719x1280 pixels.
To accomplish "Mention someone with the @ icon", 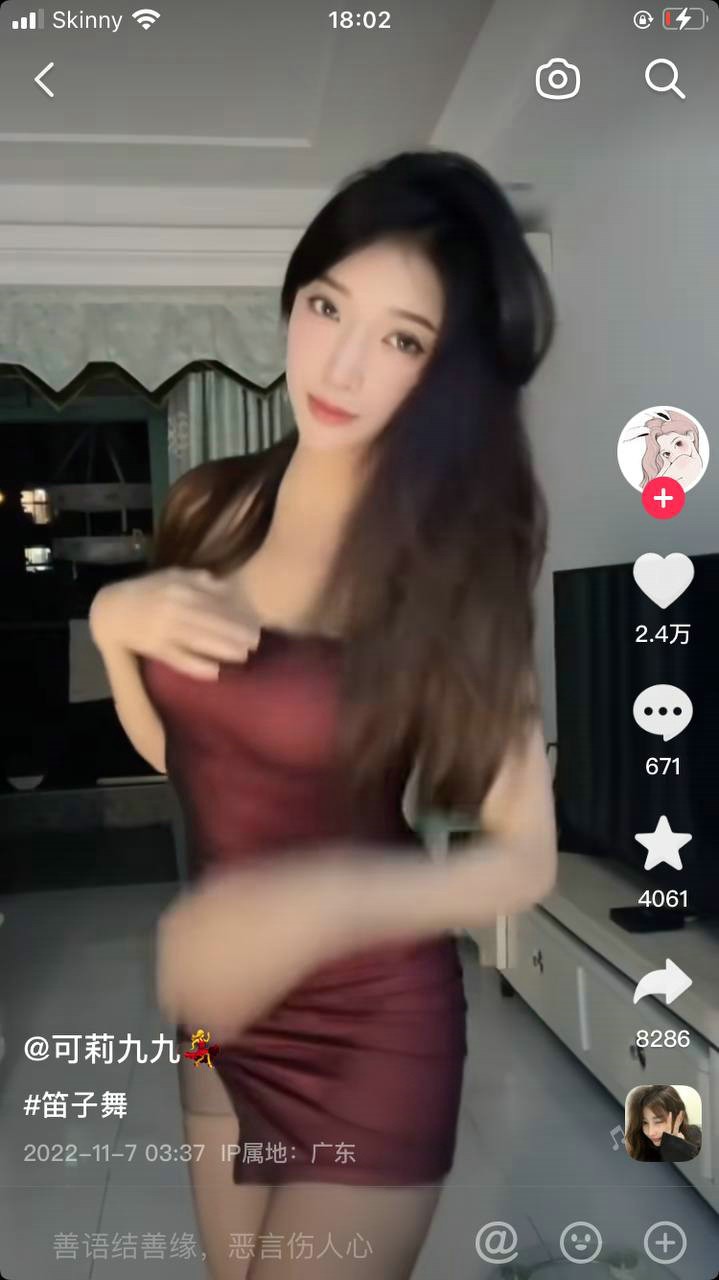I will 497,1243.
